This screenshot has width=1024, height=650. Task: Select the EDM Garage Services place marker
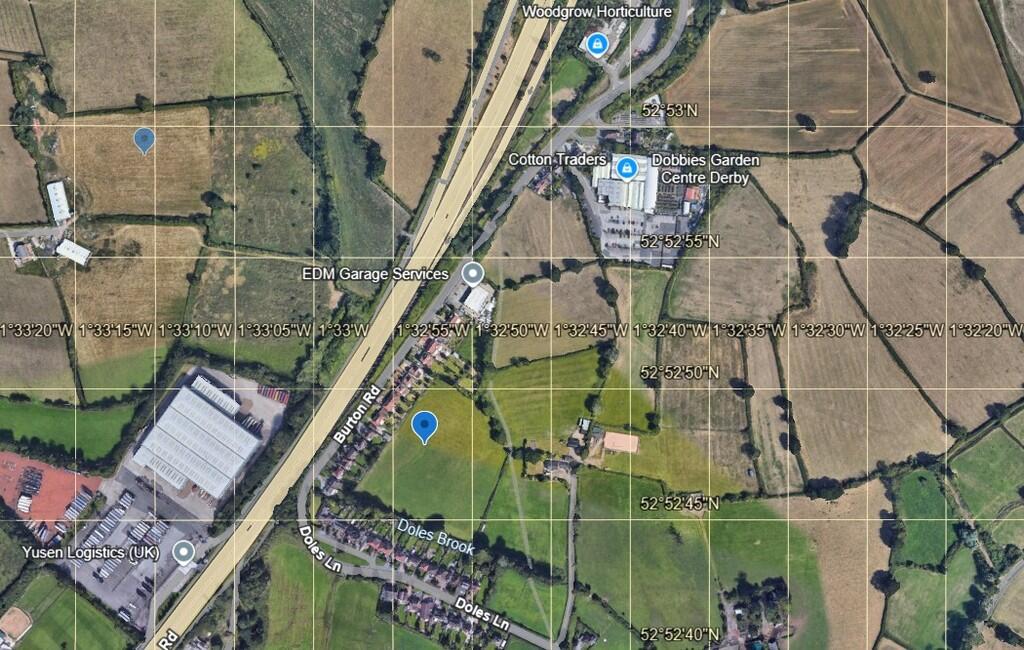pyautogui.click(x=473, y=273)
